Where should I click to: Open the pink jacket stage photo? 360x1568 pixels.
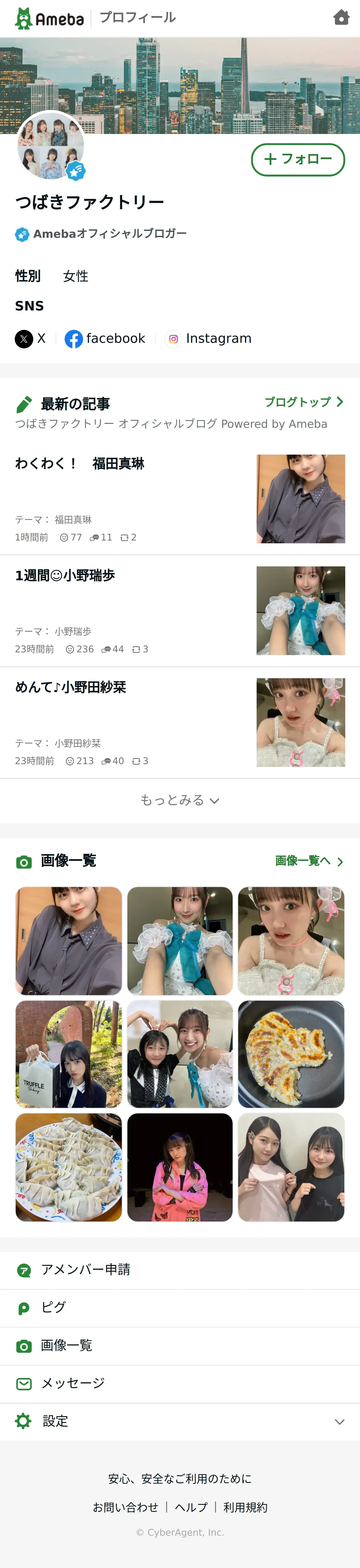click(x=180, y=1168)
